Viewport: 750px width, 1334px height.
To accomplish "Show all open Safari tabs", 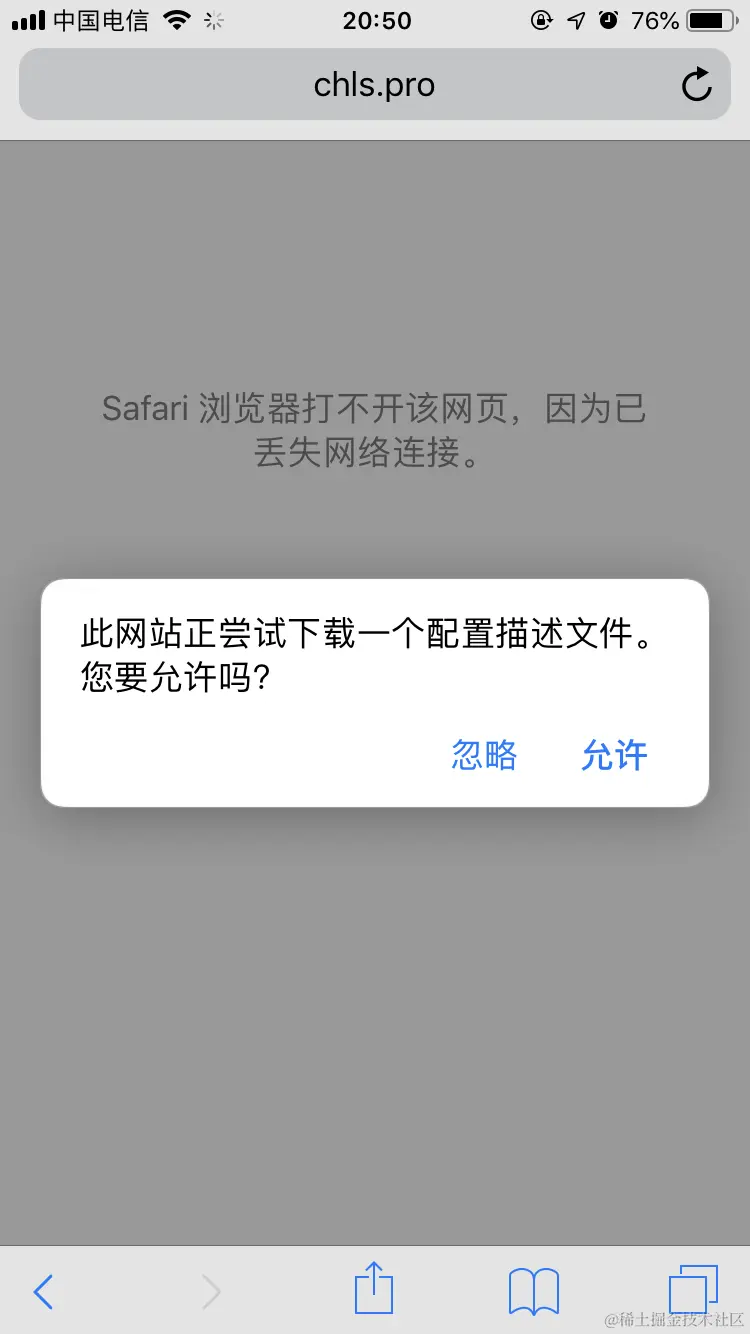I will [x=692, y=1289].
